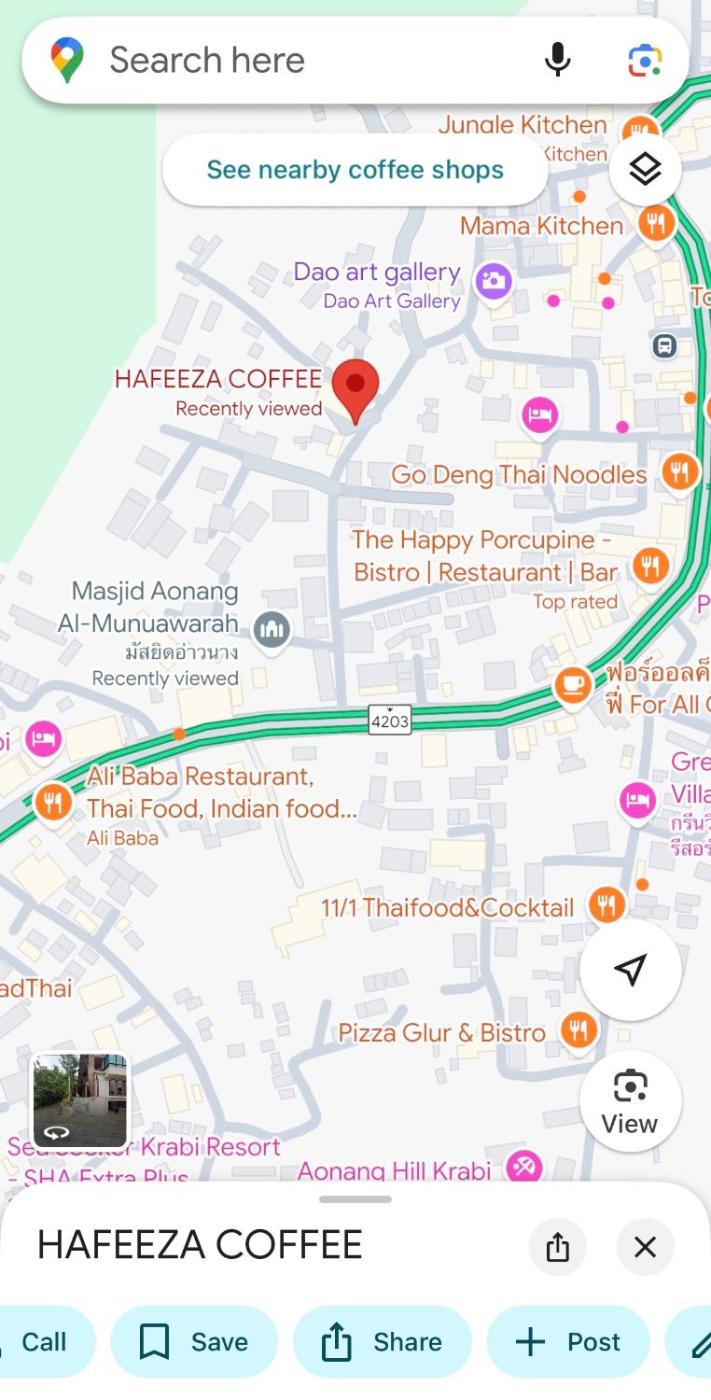The height and width of the screenshot is (1400, 711).
Task: Open the map layers selector
Action: [645, 170]
